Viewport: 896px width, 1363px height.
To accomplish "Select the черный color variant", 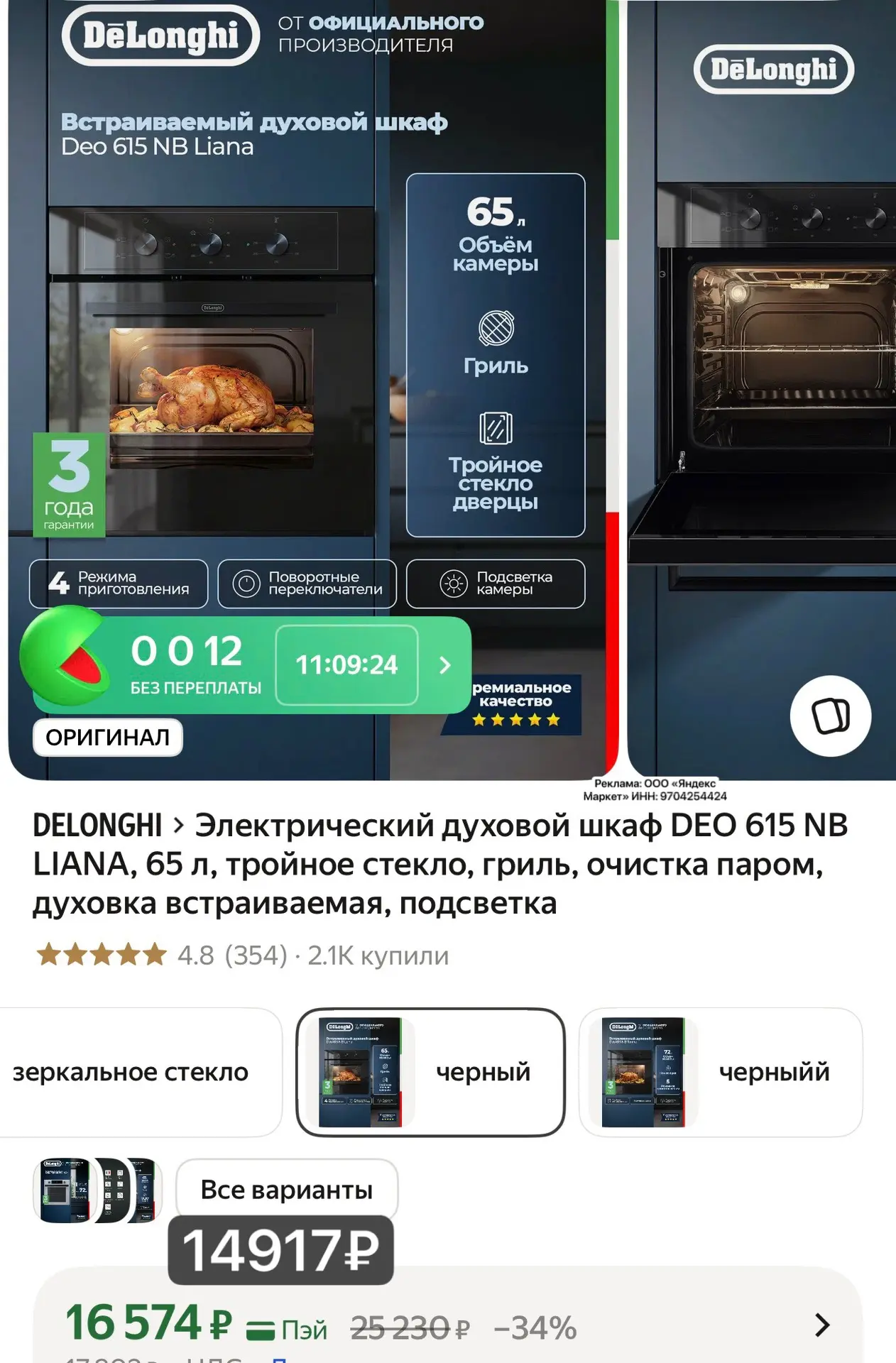I will tap(430, 1072).
